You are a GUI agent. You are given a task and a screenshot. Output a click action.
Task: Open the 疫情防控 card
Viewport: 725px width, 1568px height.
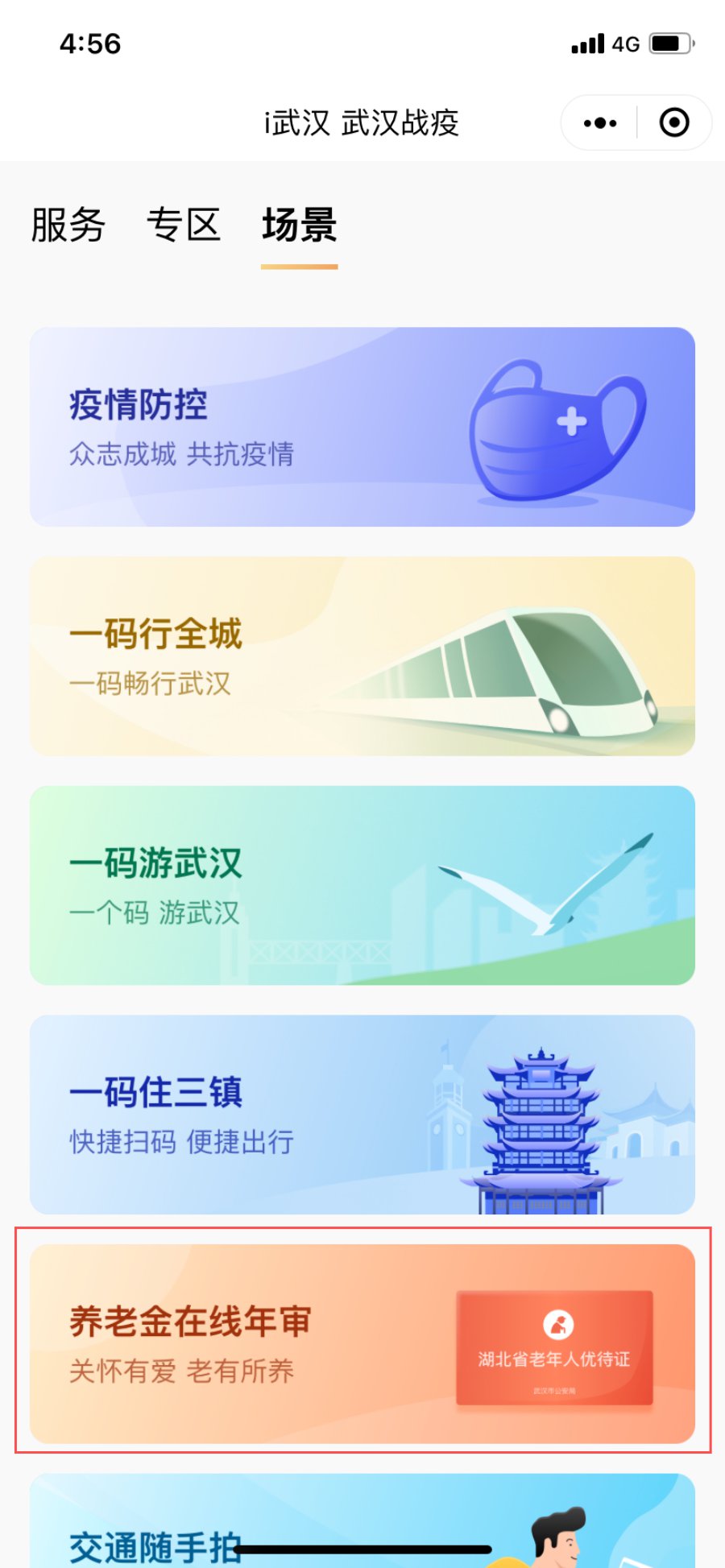[x=362, y=427]
